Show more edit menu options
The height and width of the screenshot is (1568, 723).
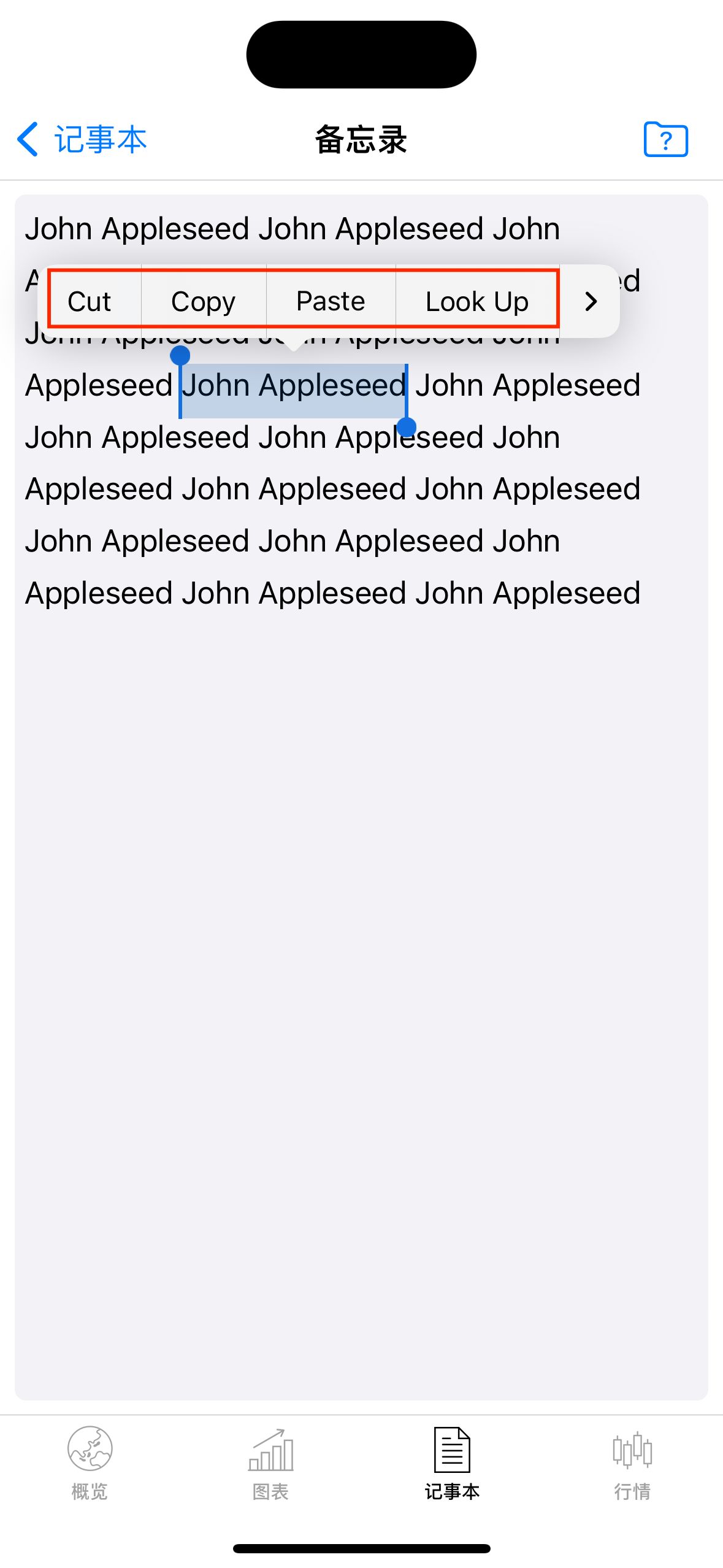[591, 301]
